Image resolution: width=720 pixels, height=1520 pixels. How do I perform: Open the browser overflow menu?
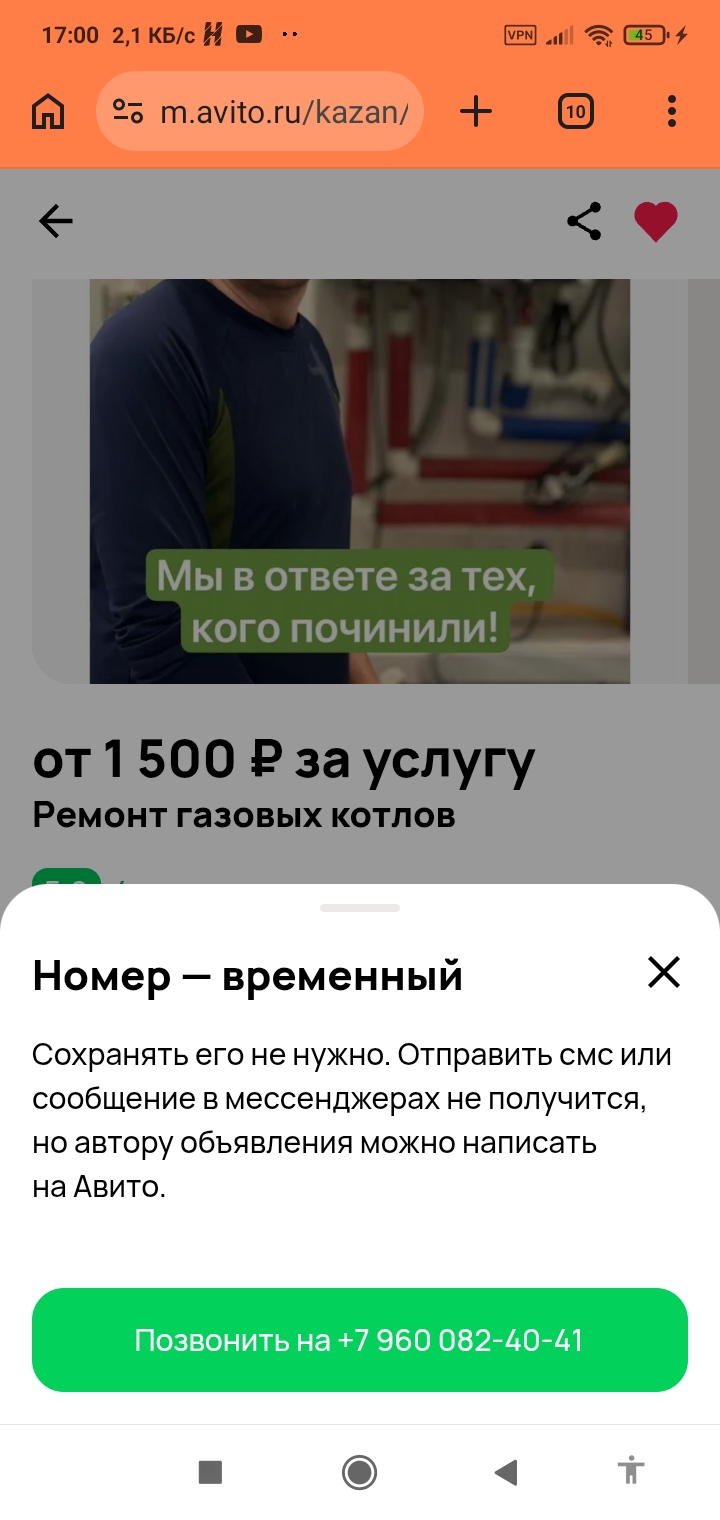[672, 111]
